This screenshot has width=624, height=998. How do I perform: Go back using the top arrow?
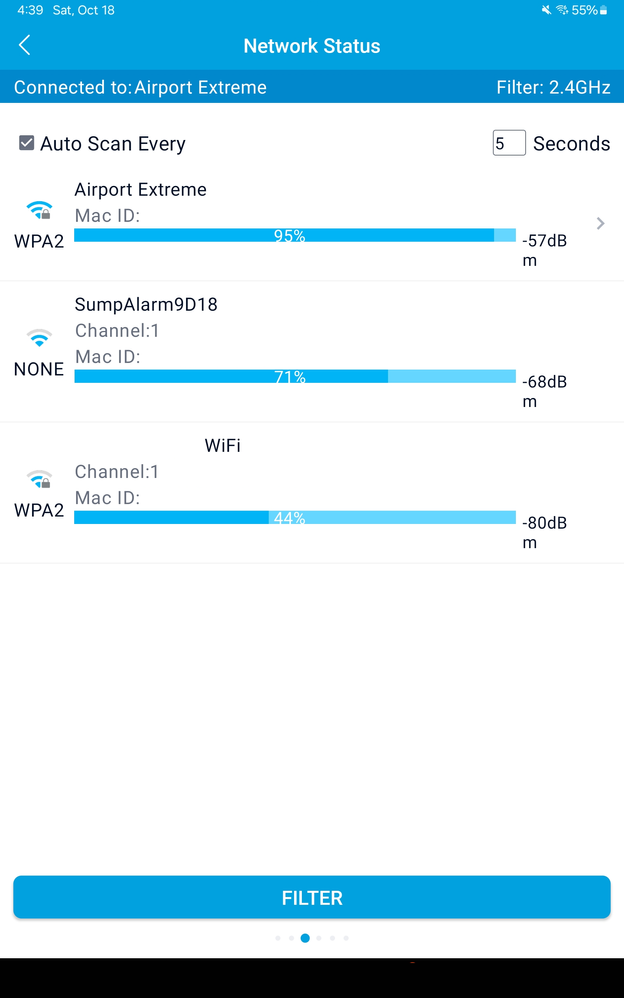[25, 45]
